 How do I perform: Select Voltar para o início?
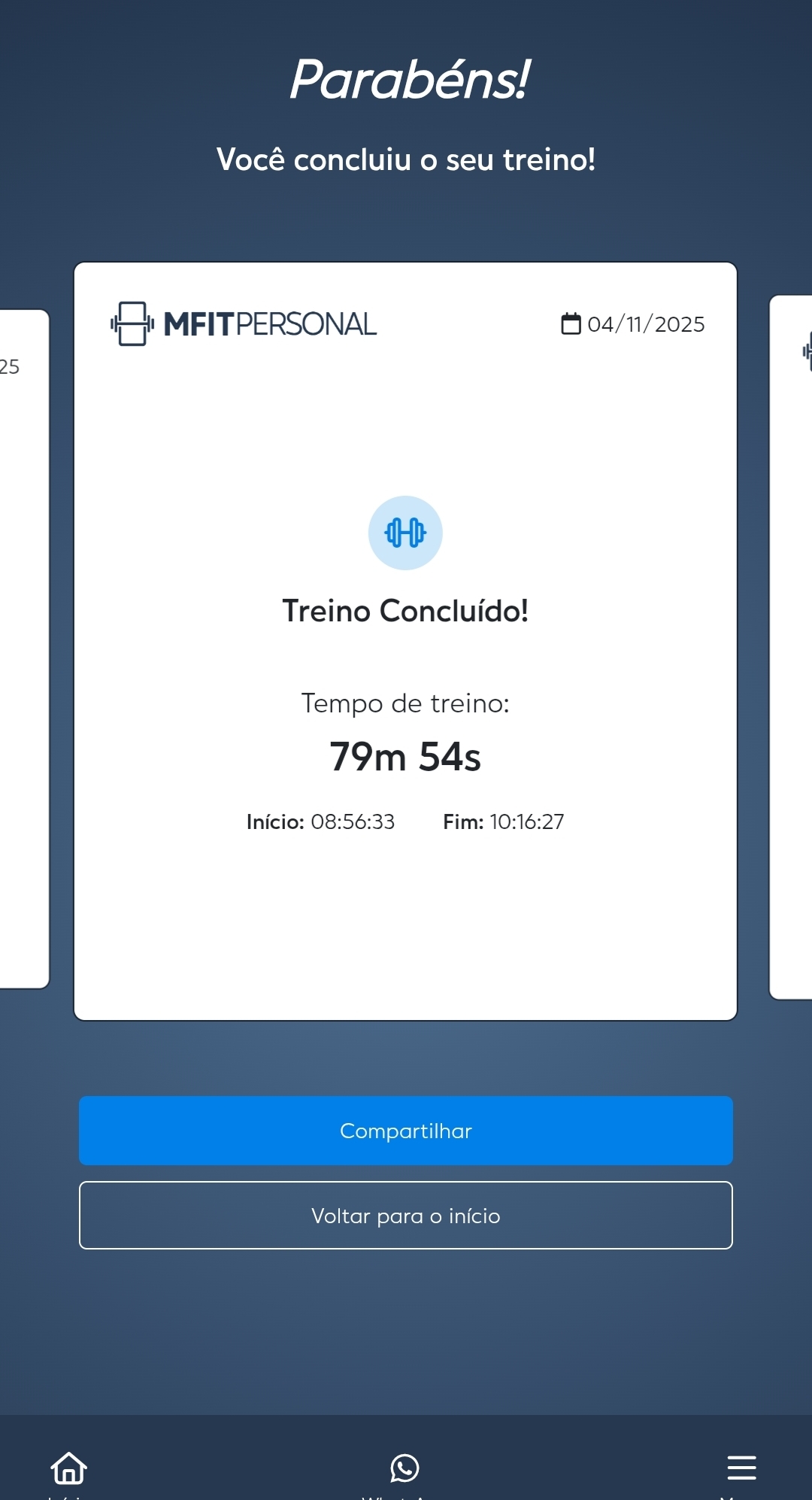coord(406,1216)
